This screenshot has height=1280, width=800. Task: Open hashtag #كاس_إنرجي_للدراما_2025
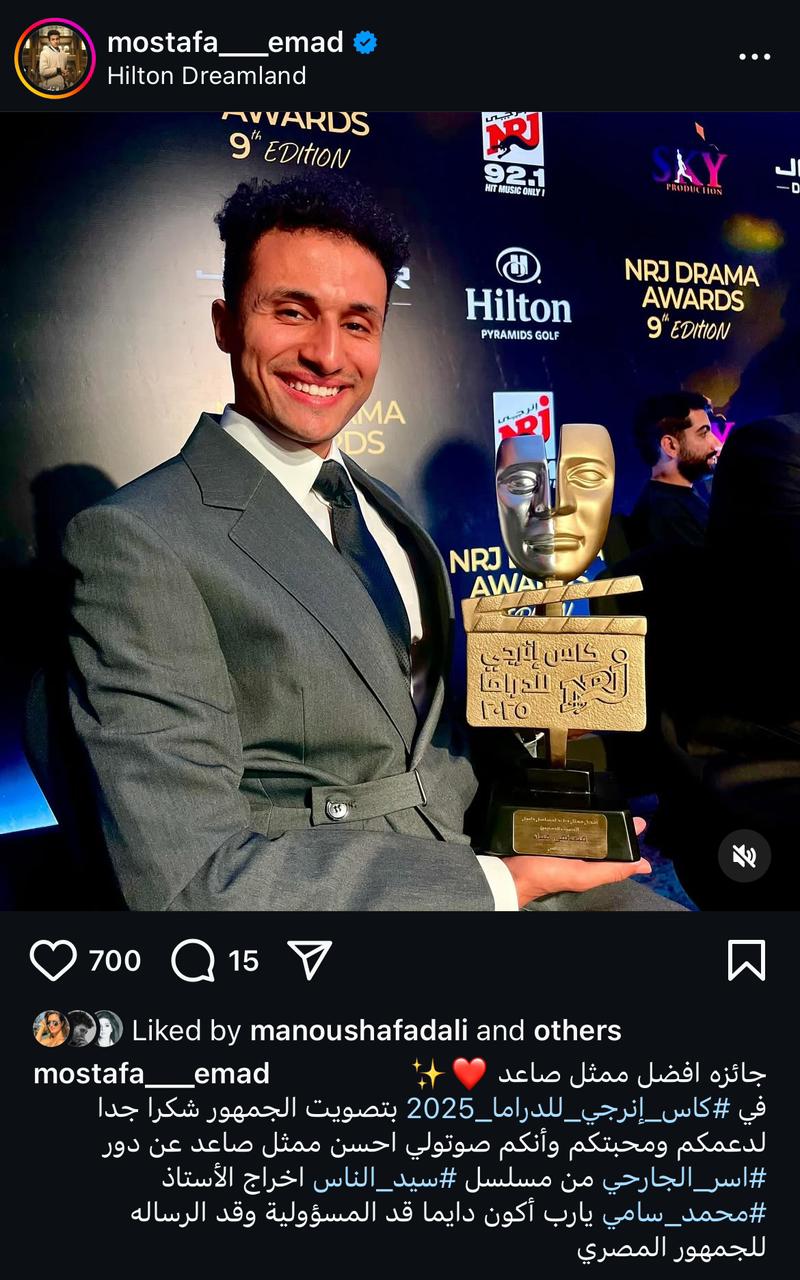(x=582, y=1109)
